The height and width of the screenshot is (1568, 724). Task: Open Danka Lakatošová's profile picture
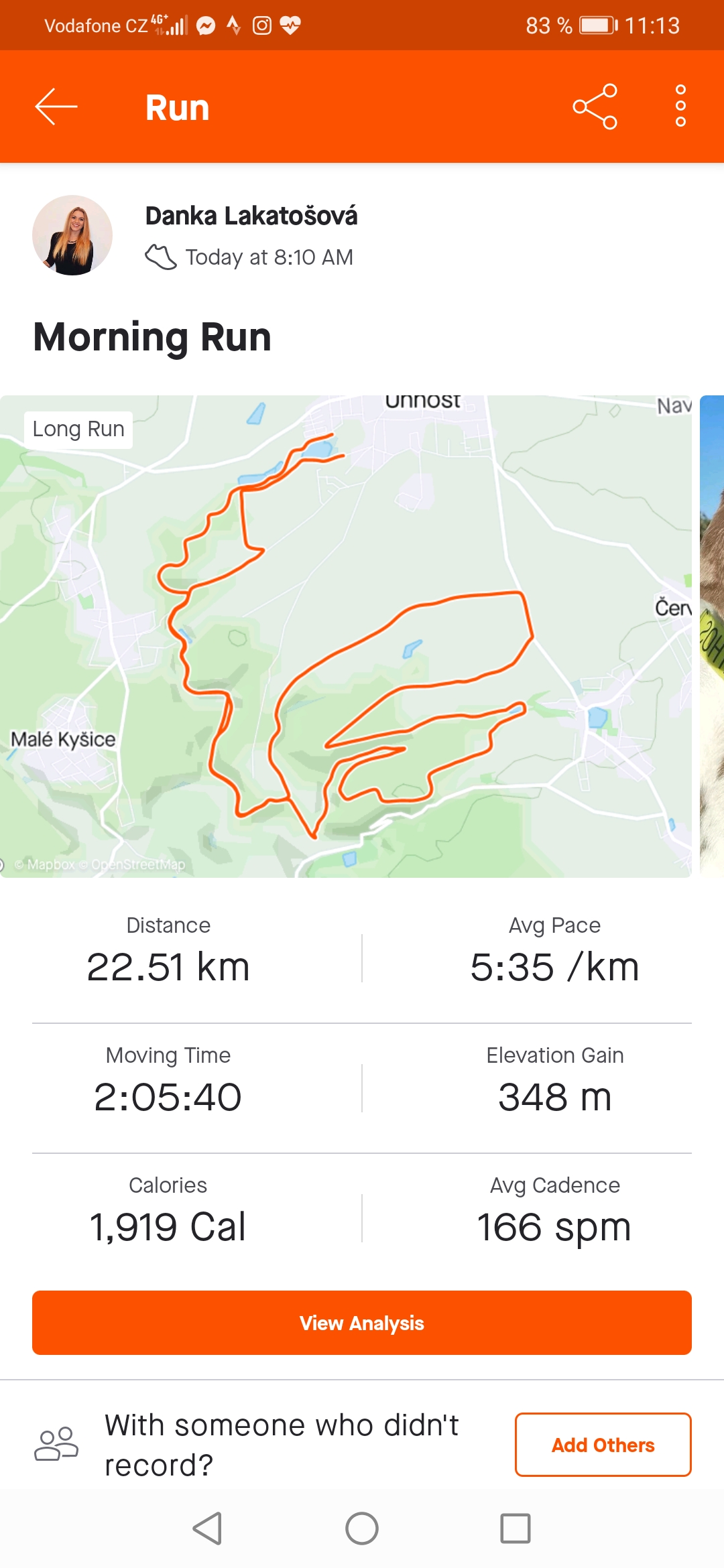tap(72, 235)
